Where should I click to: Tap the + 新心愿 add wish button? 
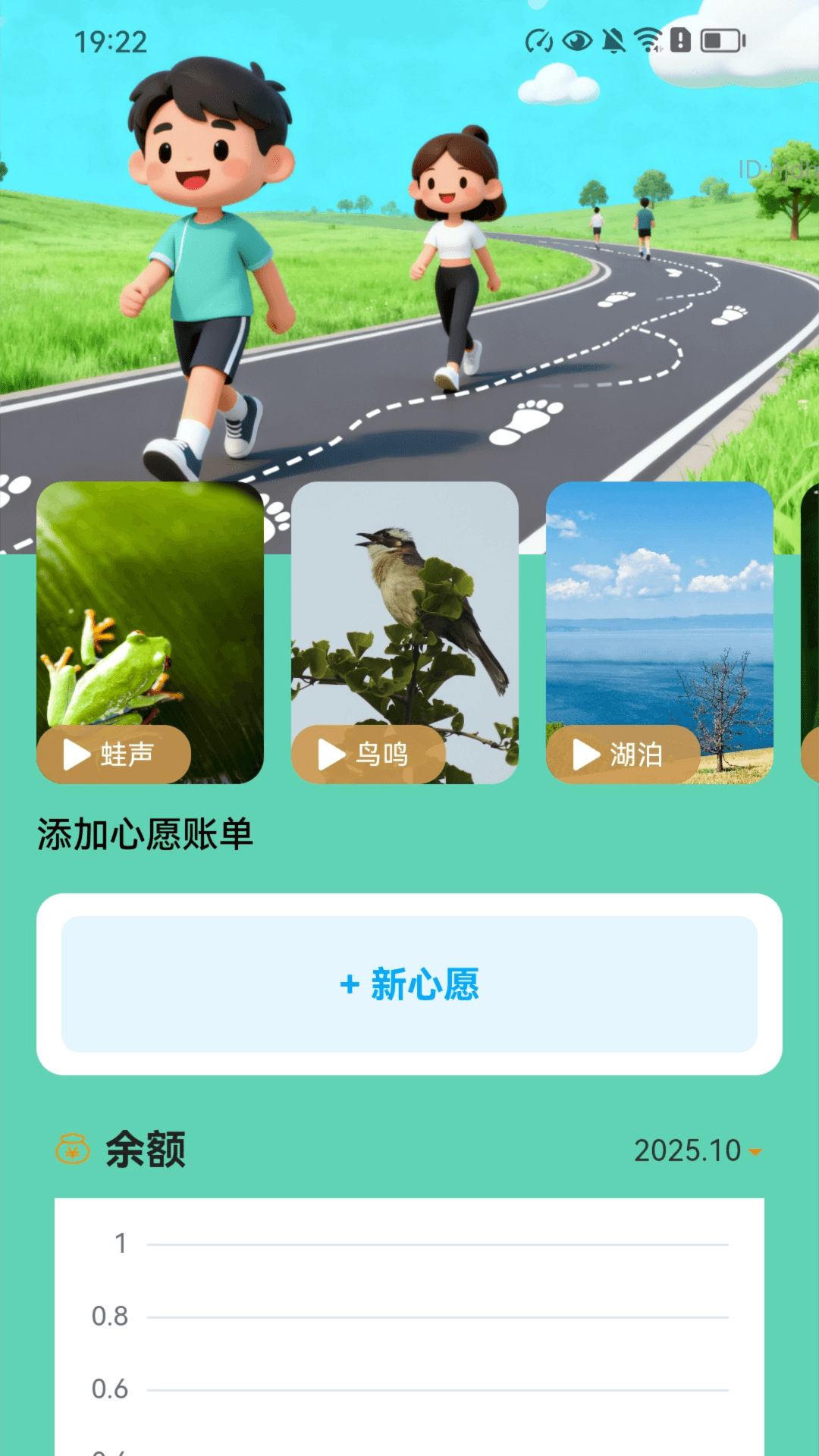click(x=409, y=986)
